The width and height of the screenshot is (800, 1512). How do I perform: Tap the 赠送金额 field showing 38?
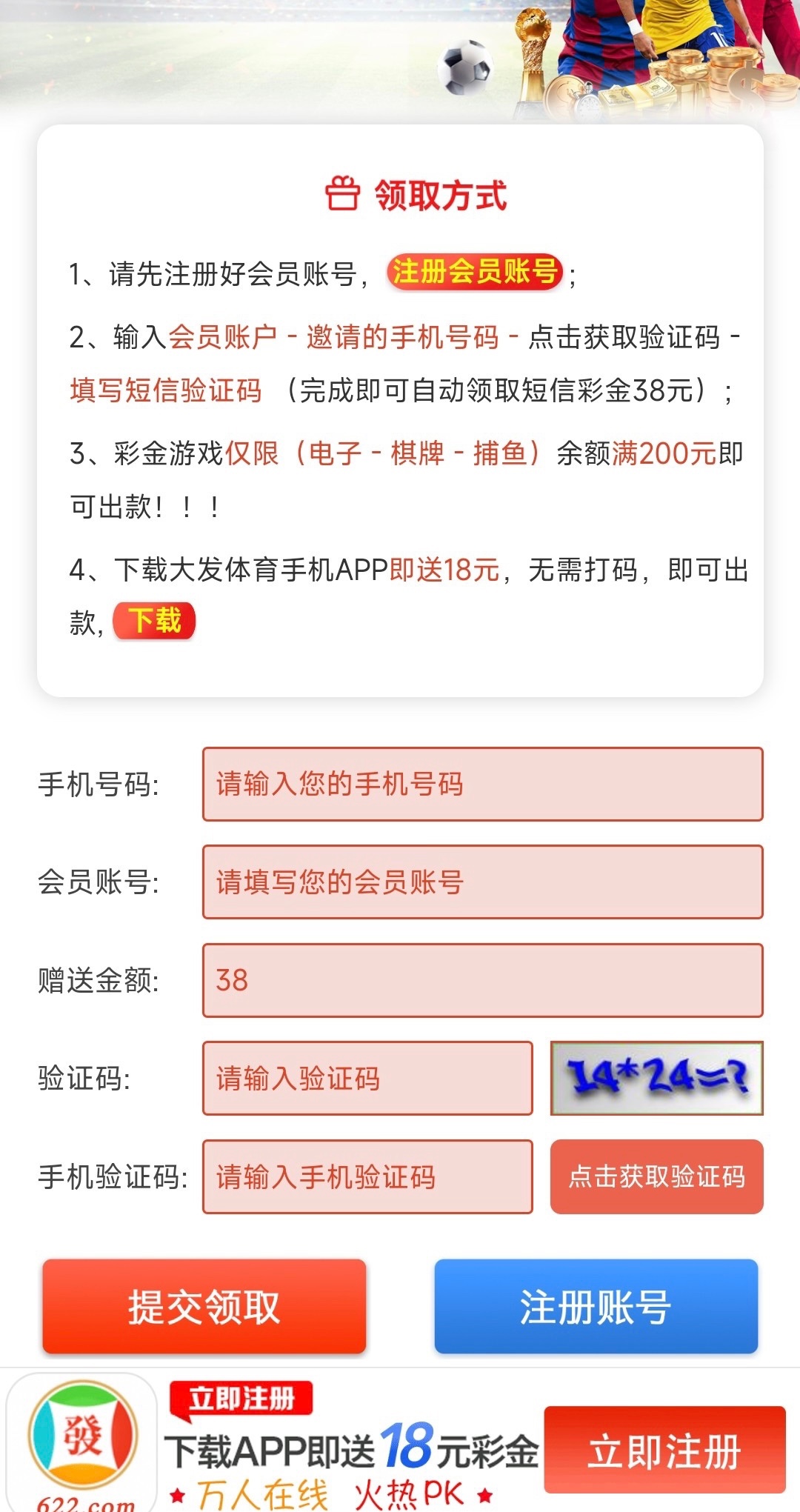[x=482, y=979]
